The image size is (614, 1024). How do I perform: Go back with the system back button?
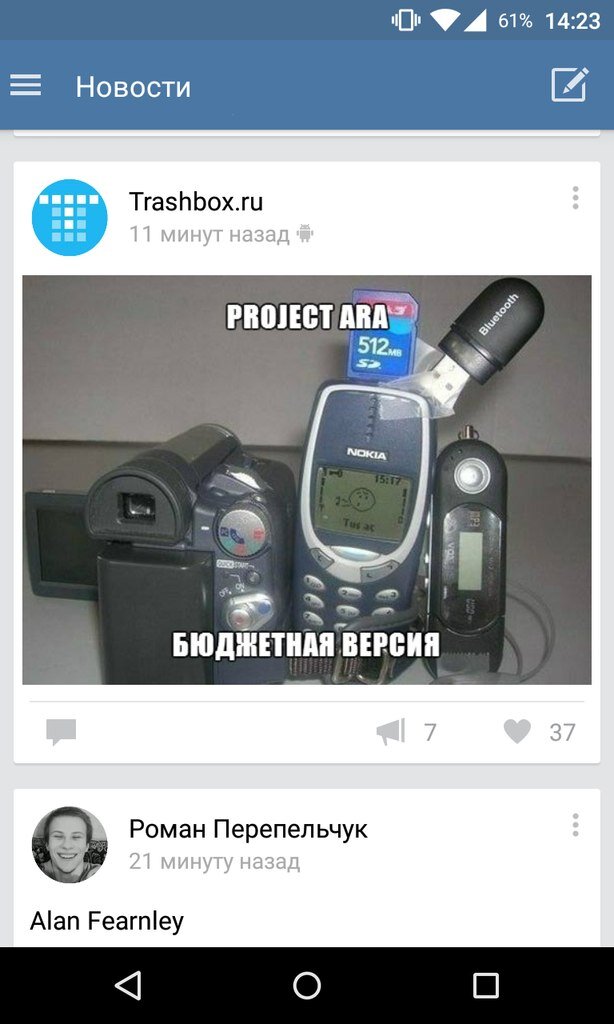click(128, 986)
